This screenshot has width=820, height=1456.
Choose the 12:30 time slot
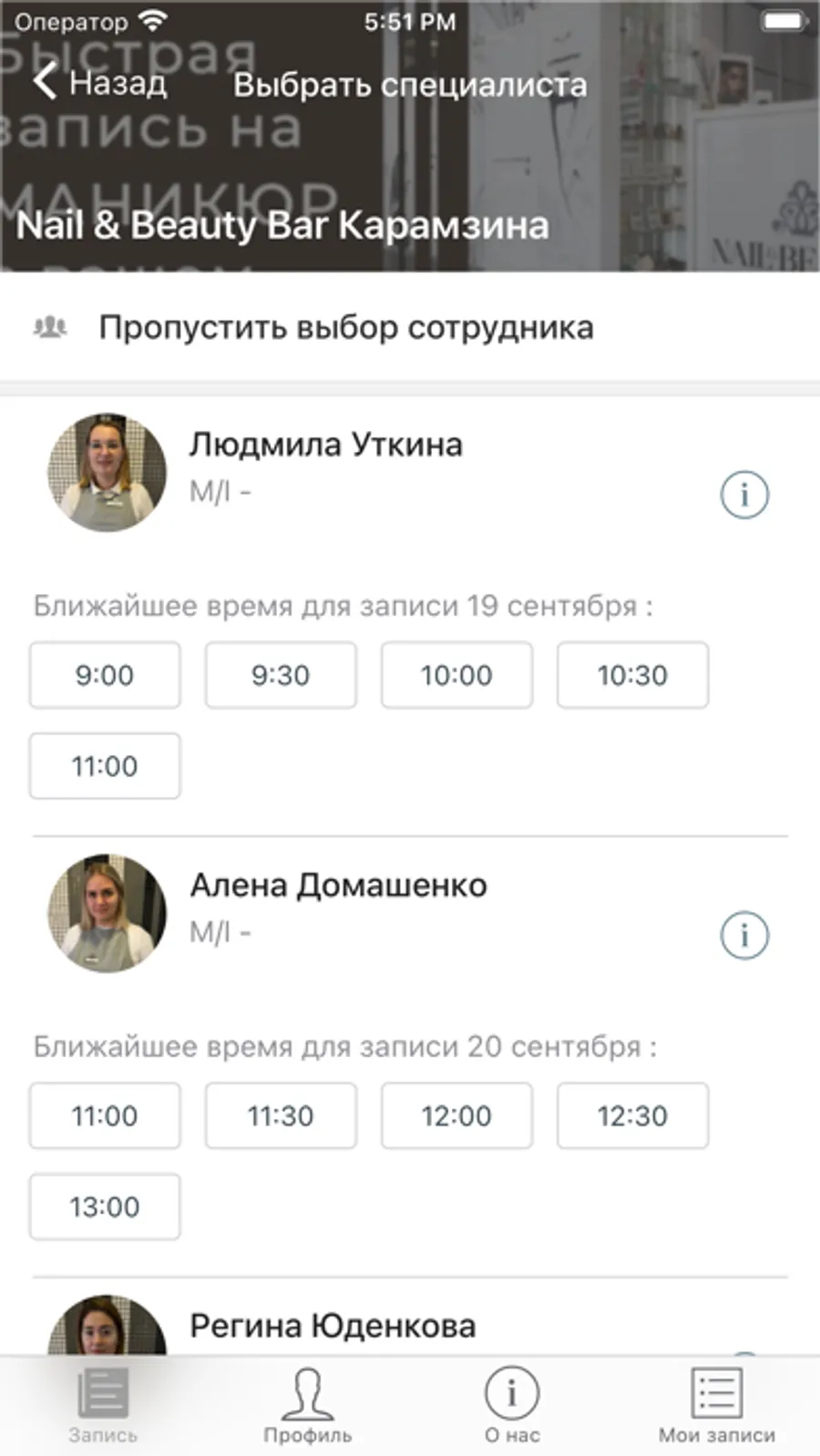632,1115
